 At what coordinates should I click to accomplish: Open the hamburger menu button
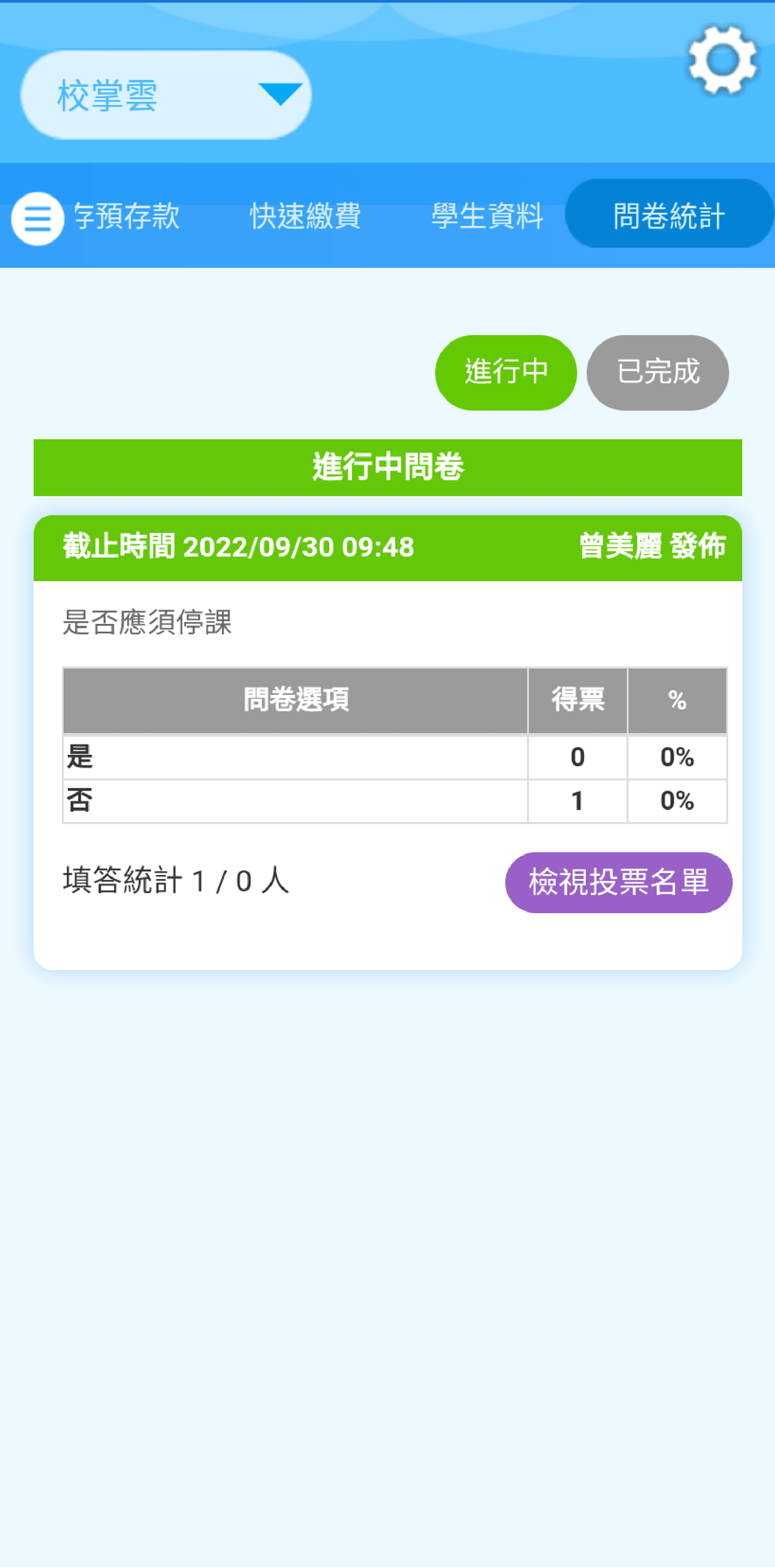[x=37, y=219]
